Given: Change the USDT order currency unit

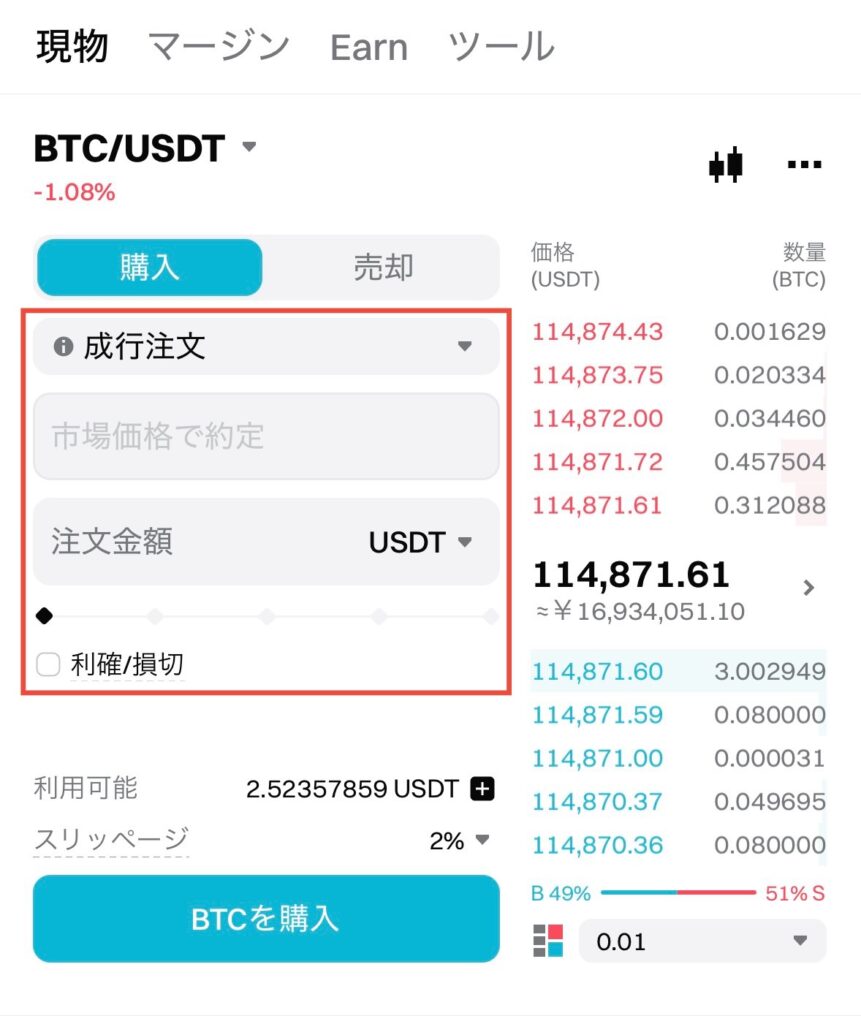Looking at the screenshot, I should [x=420, y=542].
